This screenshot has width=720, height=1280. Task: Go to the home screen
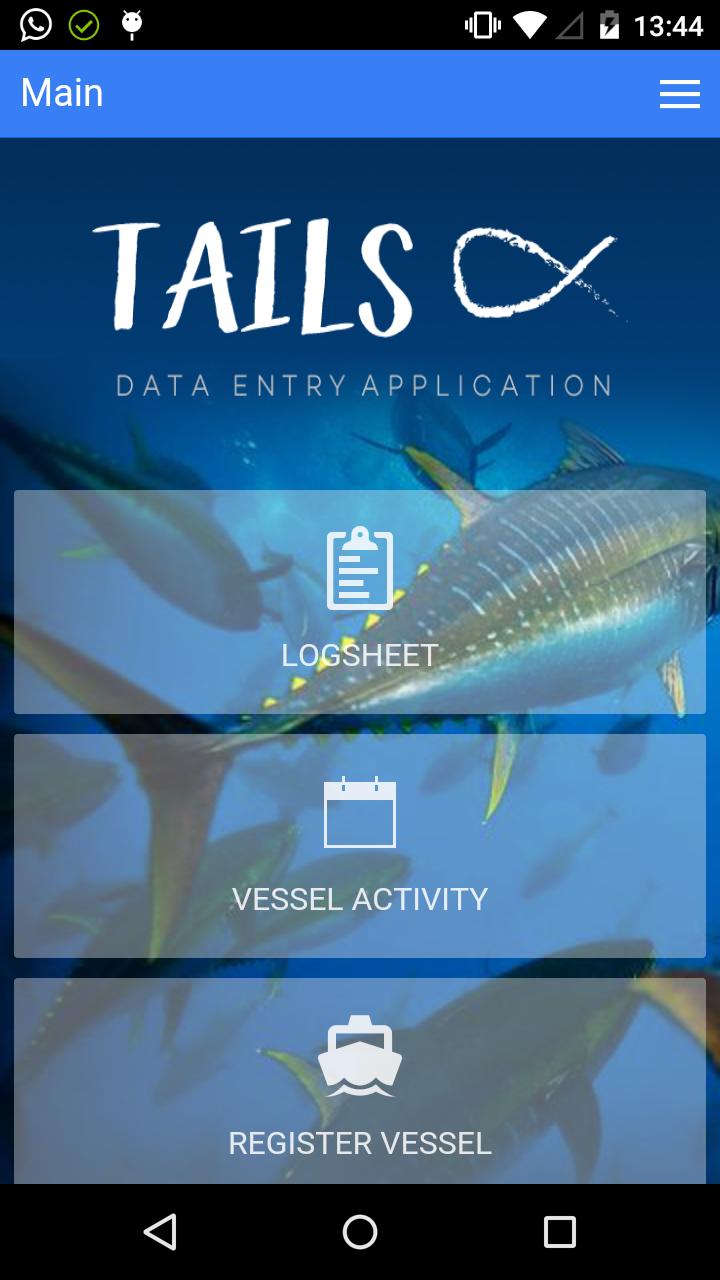pos(360,1232)
